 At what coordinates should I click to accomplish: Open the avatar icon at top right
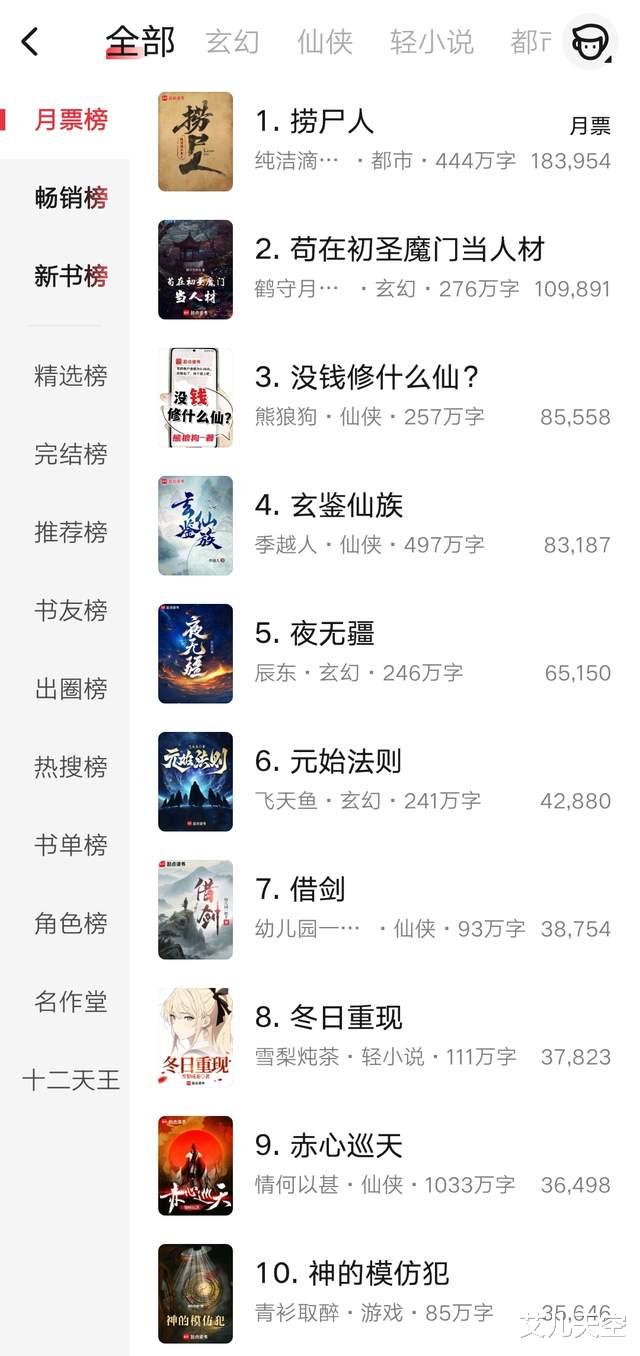588,42
